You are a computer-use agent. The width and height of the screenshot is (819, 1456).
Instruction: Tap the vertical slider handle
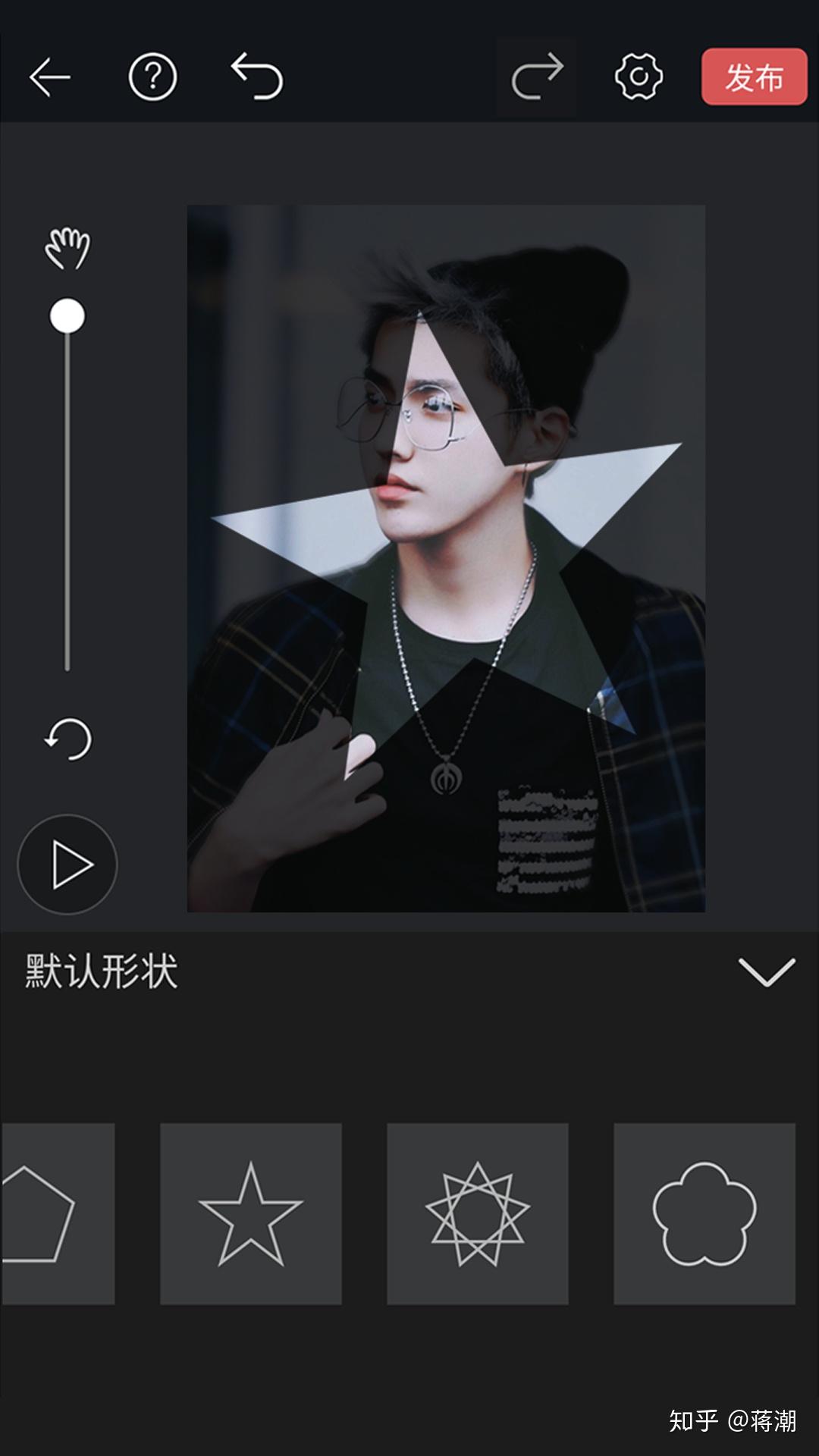coord(67,315)
